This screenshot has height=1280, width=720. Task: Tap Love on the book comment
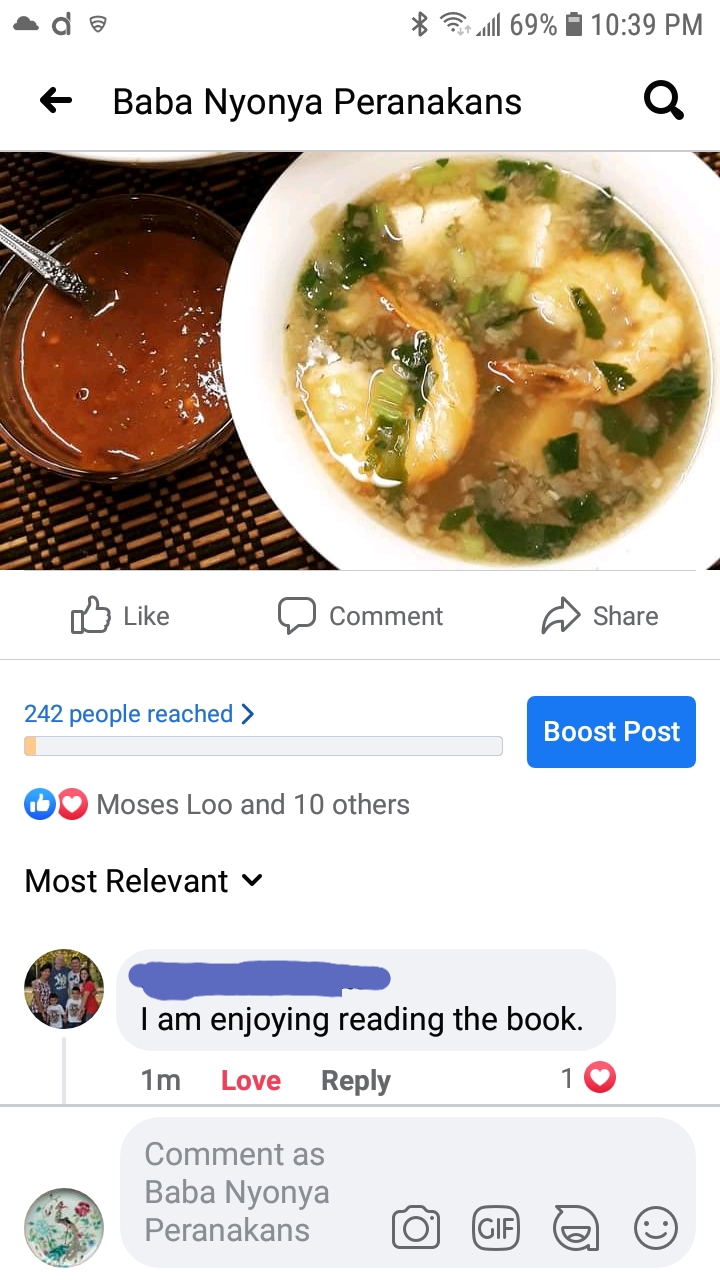[x=250, y=1081]
